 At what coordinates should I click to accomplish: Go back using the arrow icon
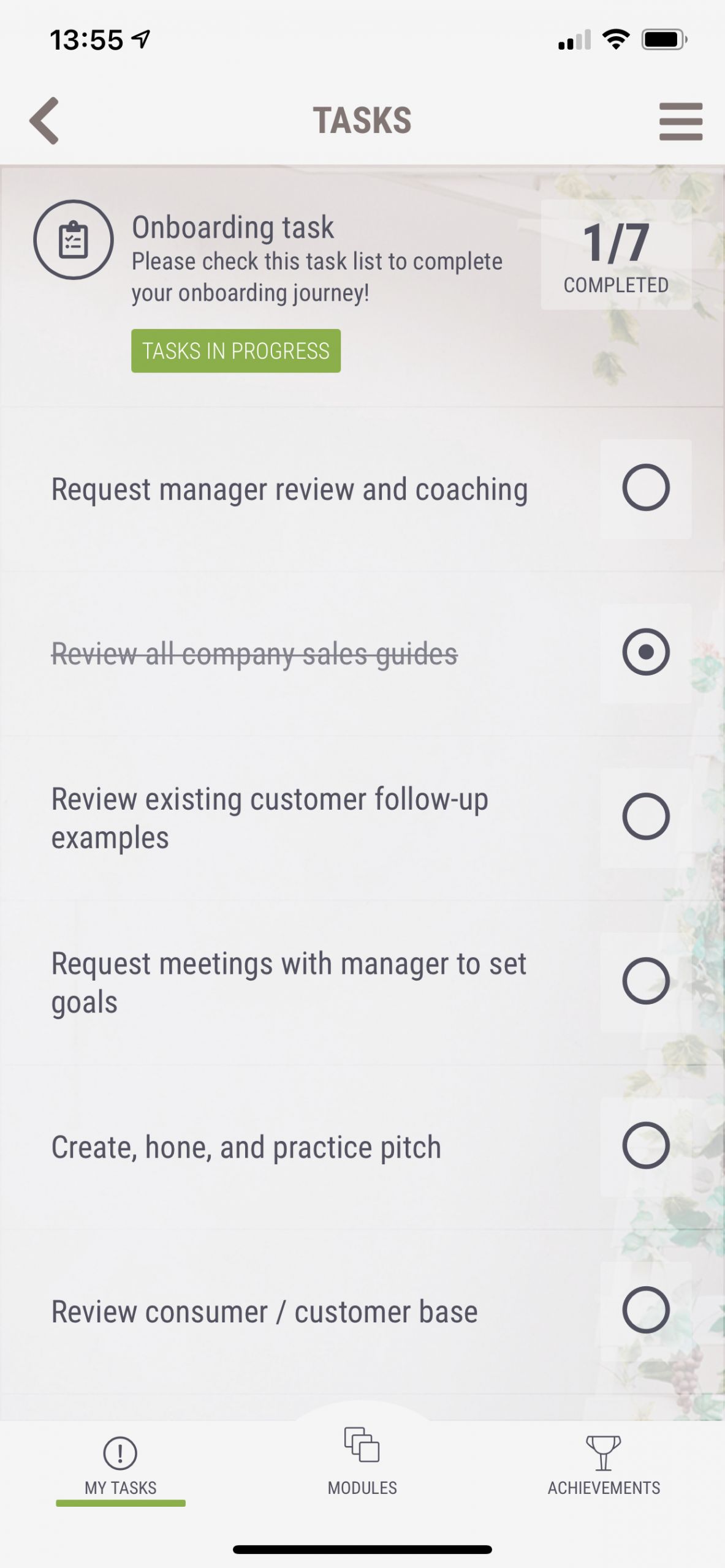point(44,121)
